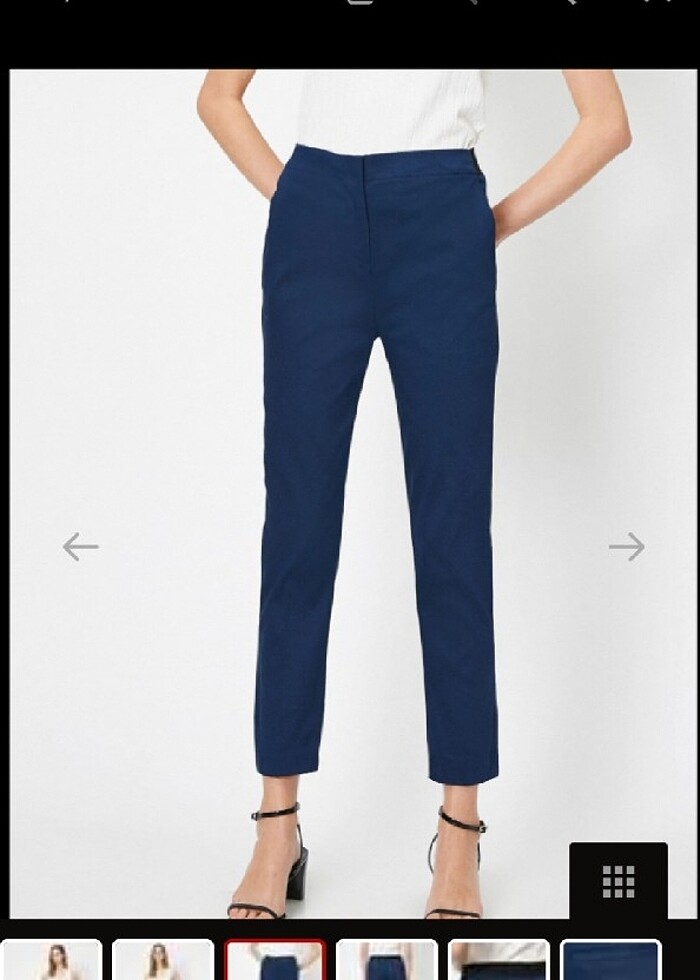This screenshot has height=980, width=700.
Task: Select the fourth thumbnail in the strip
Action: (387, 961)
